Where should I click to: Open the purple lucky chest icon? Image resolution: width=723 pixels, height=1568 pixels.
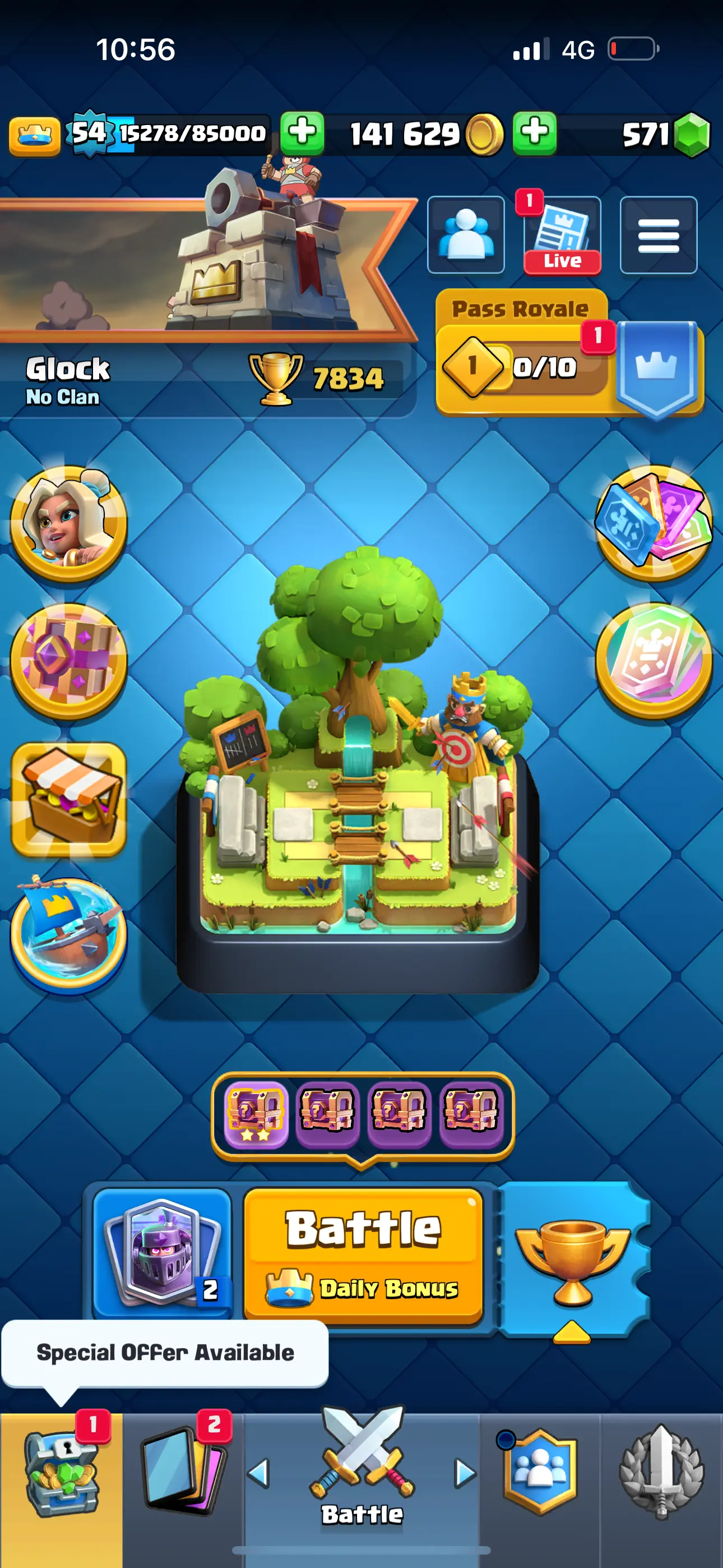pos(68,661)
